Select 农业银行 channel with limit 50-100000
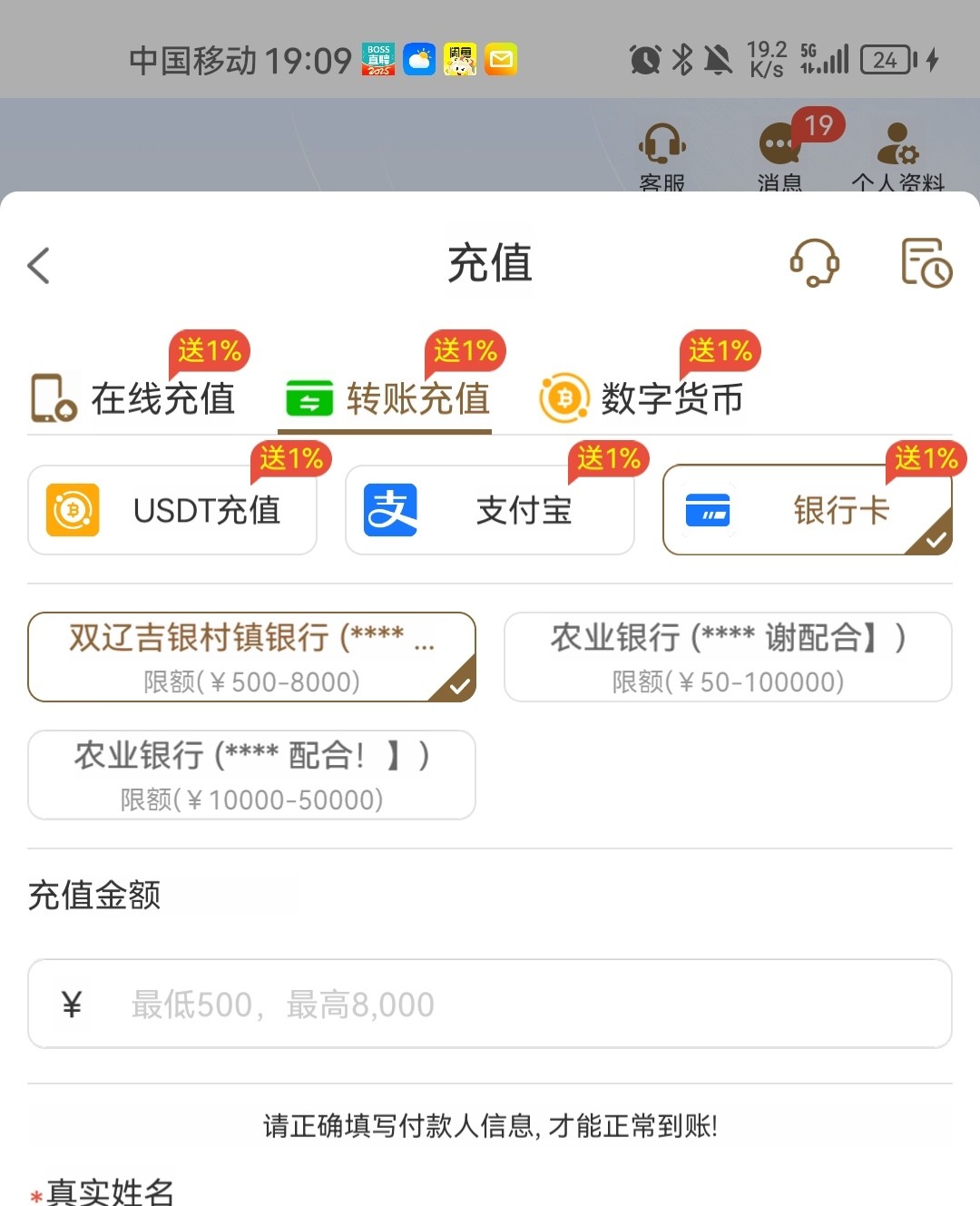 coord(728,657)
